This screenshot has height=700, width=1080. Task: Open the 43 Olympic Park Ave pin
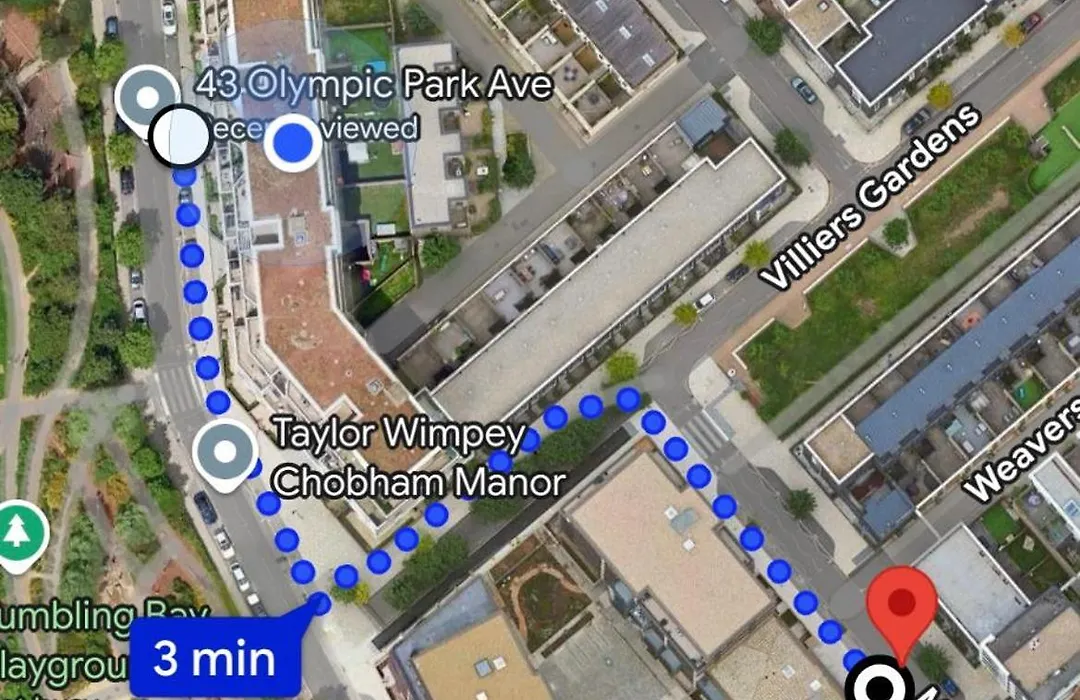(148, 98)
